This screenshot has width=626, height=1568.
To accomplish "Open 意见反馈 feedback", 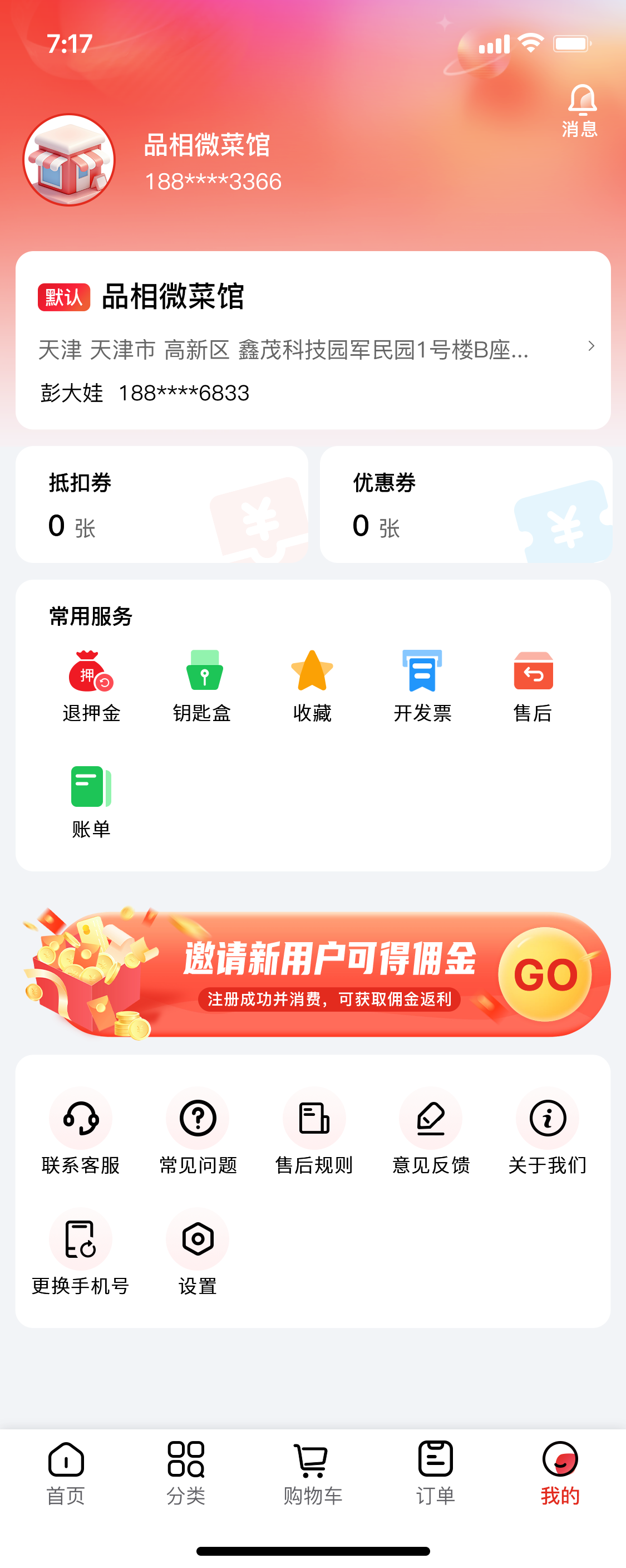I will (431, 1131).
